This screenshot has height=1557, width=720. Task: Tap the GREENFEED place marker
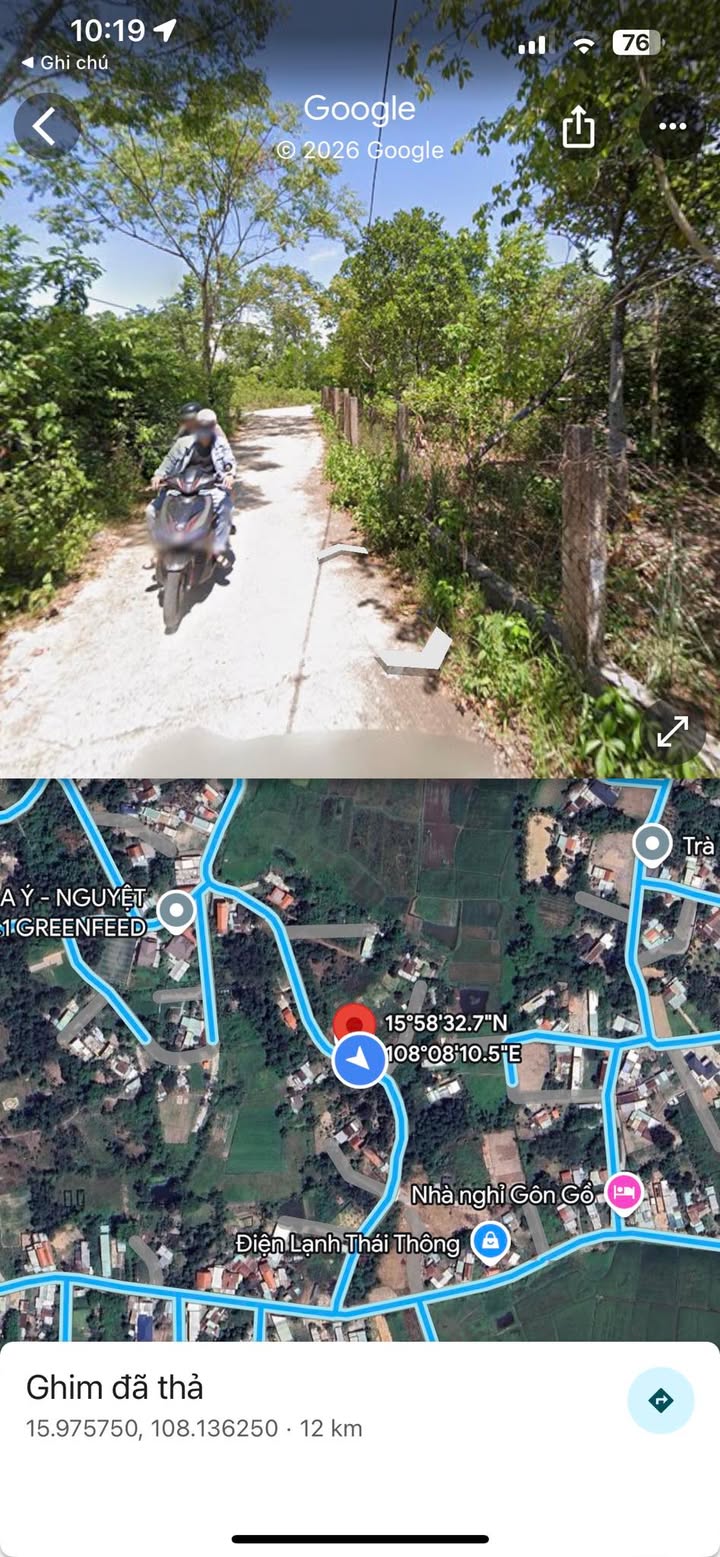click(177, 912)
